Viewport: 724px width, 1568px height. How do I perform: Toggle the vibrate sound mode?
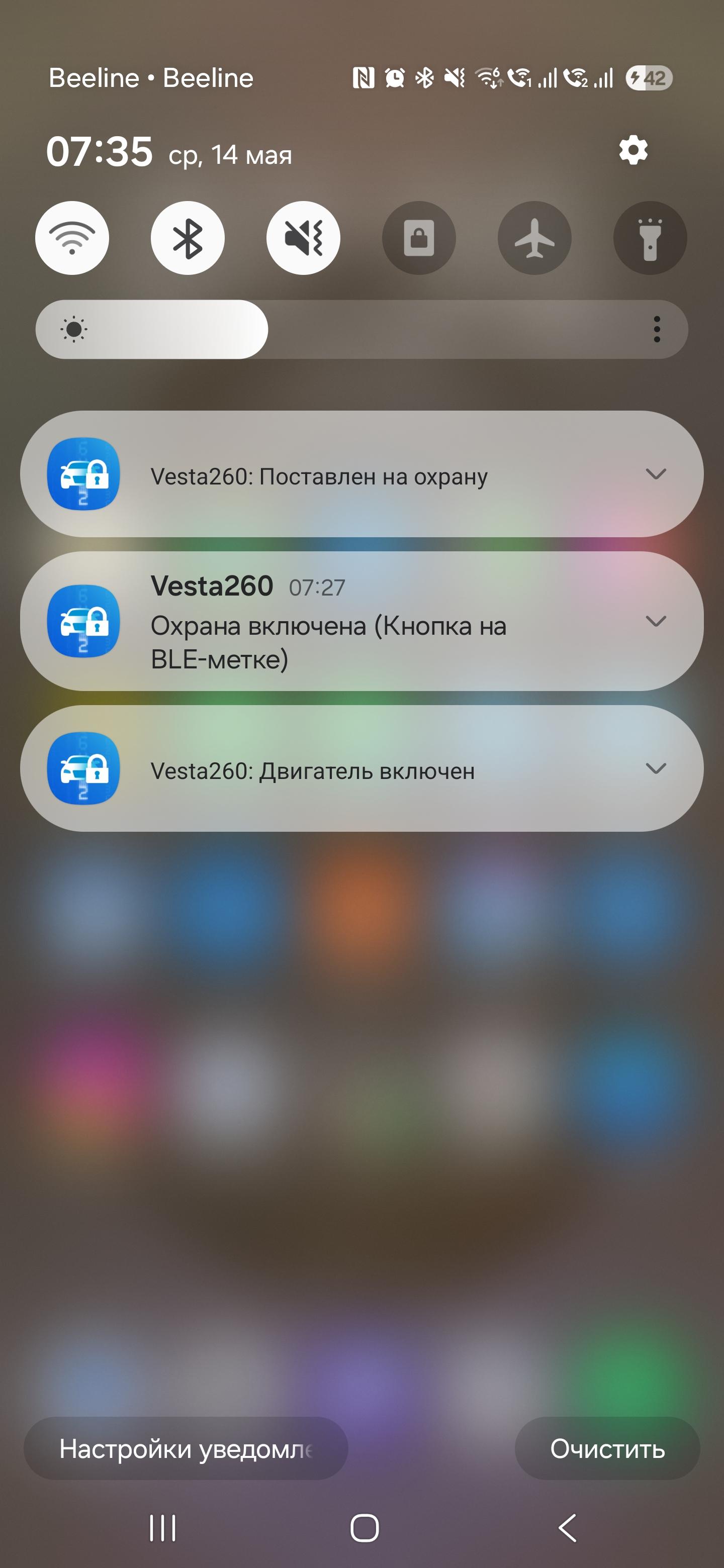303,238
